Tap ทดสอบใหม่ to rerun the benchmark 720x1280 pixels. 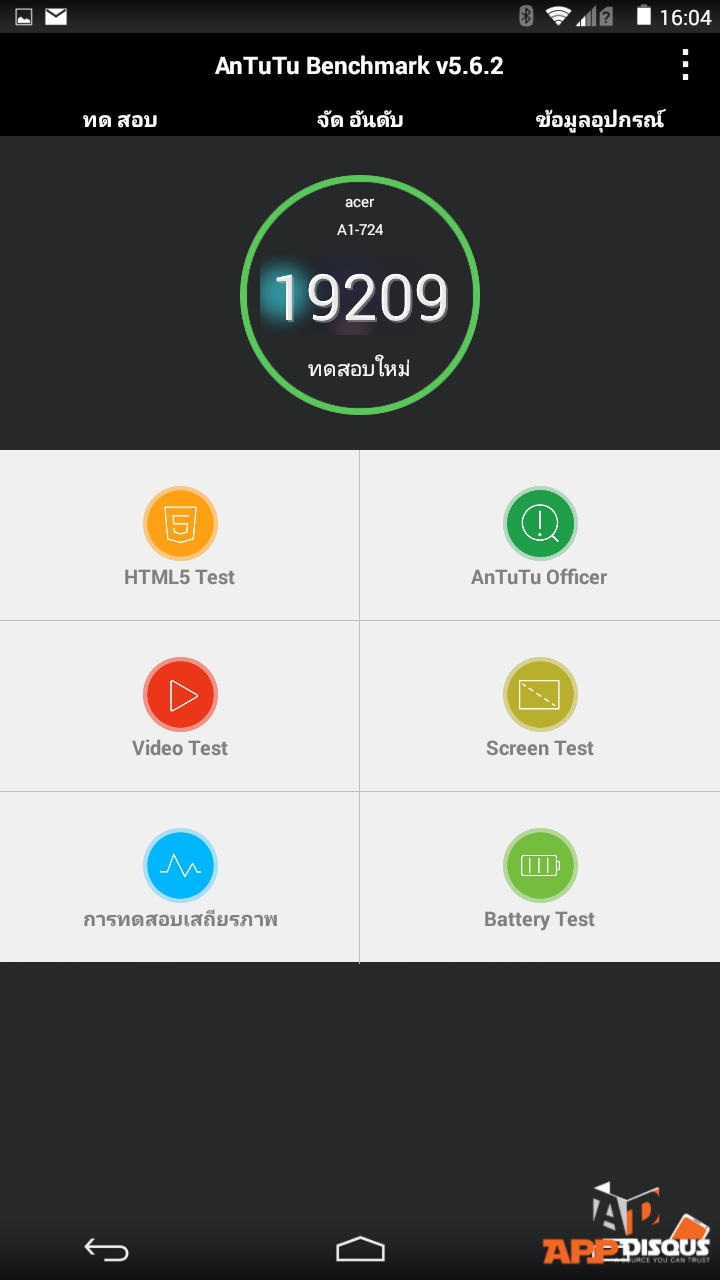(x=360, y=368)
